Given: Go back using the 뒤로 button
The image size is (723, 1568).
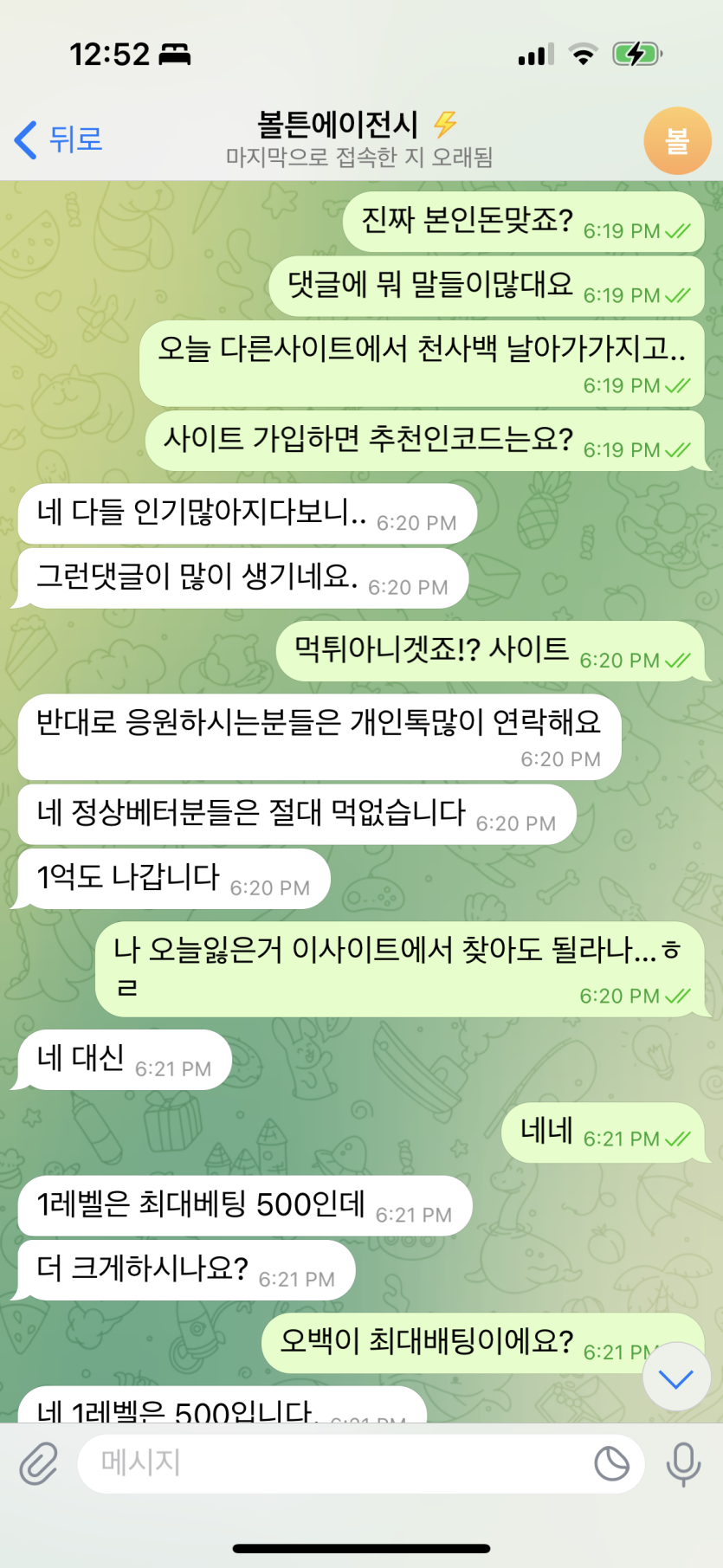Looking at the screenshot, I should coord(59,139).
